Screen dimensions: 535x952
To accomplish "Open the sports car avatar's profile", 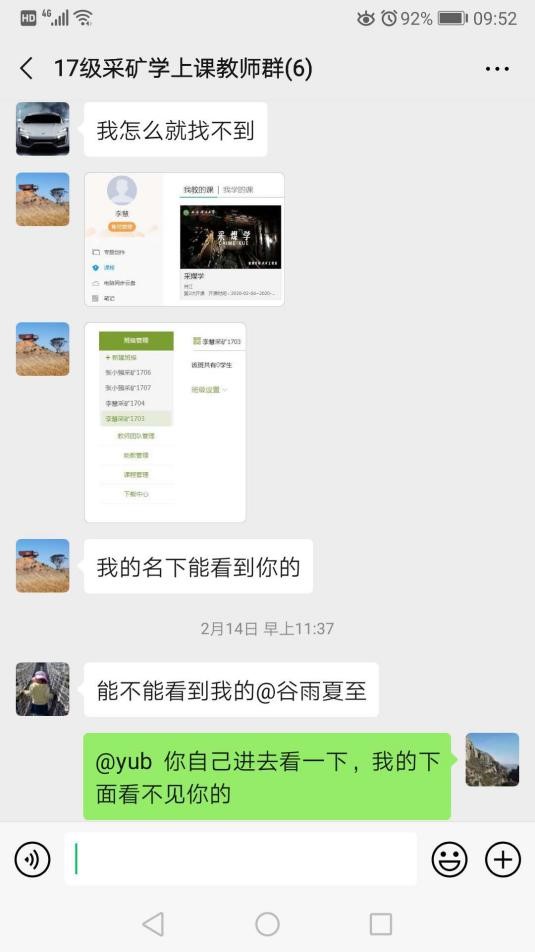I will (43, 129).
